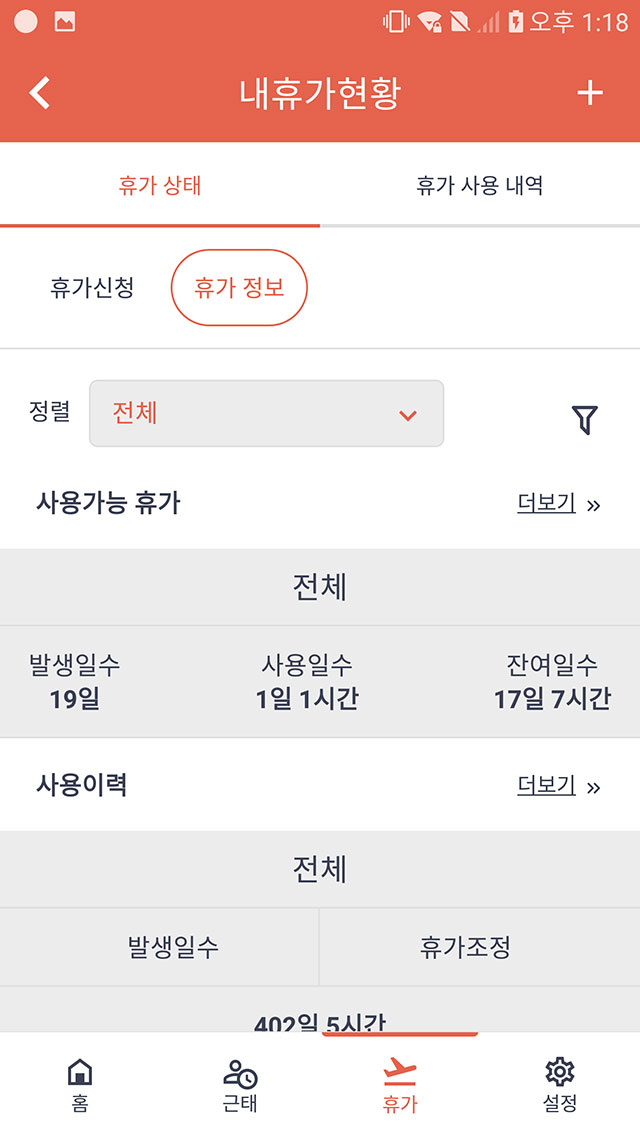Add a new vacation with the plus icon
Image resolution: width=640 pixels, height=1138 pixels.
point(589,93)
